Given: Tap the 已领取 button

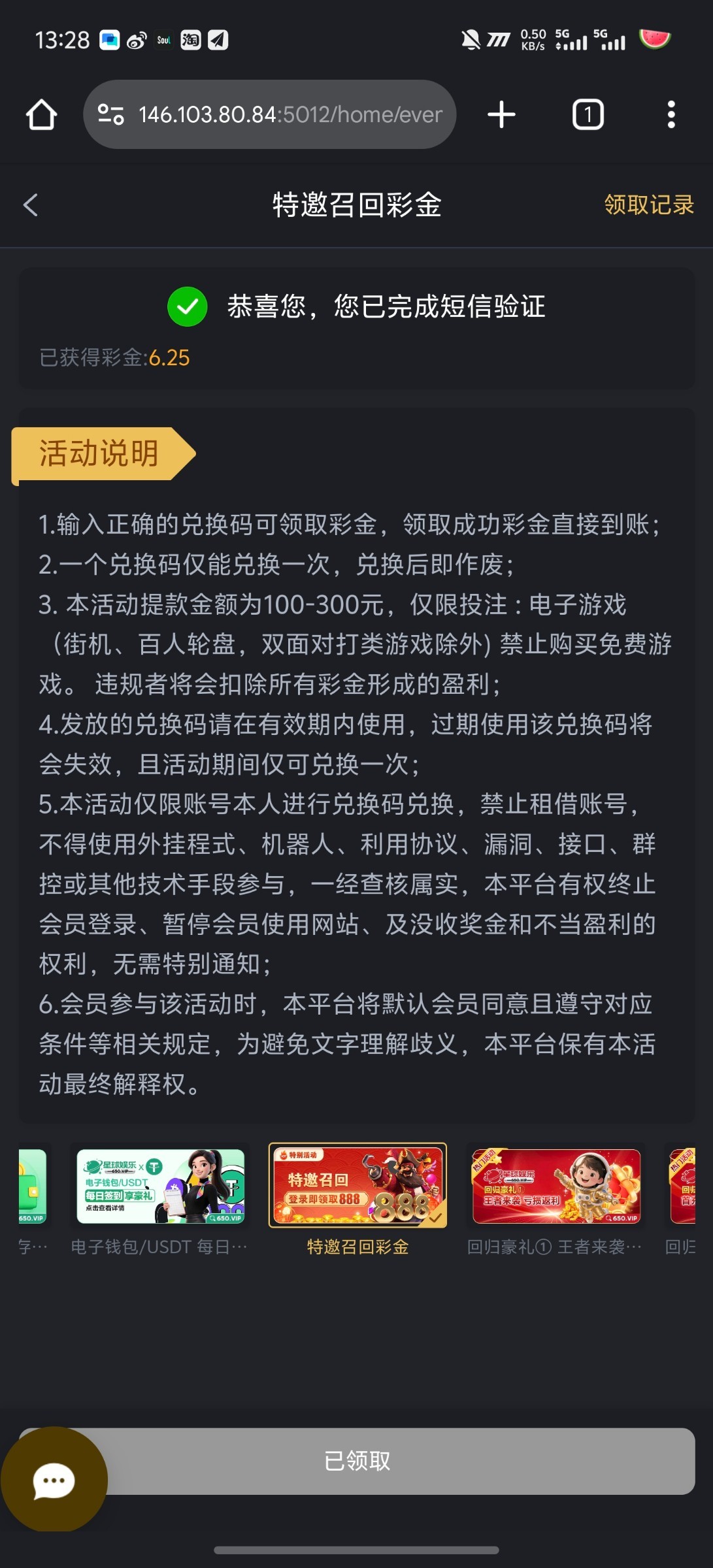Looking at the screenshot, I should [x=392, y=1461].
